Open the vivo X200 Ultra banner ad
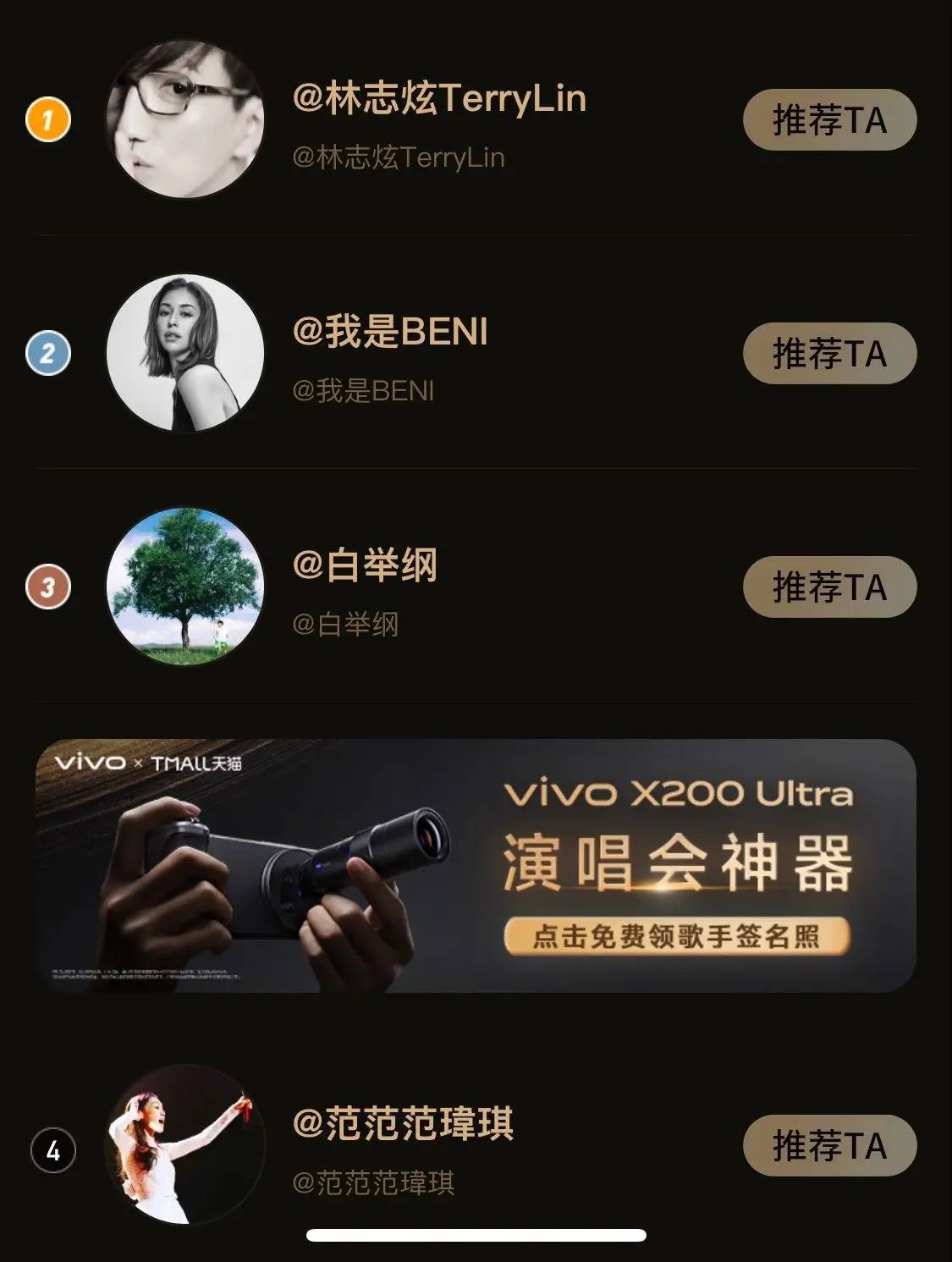This screenshot has width=952, height=1262. [476, 865]
